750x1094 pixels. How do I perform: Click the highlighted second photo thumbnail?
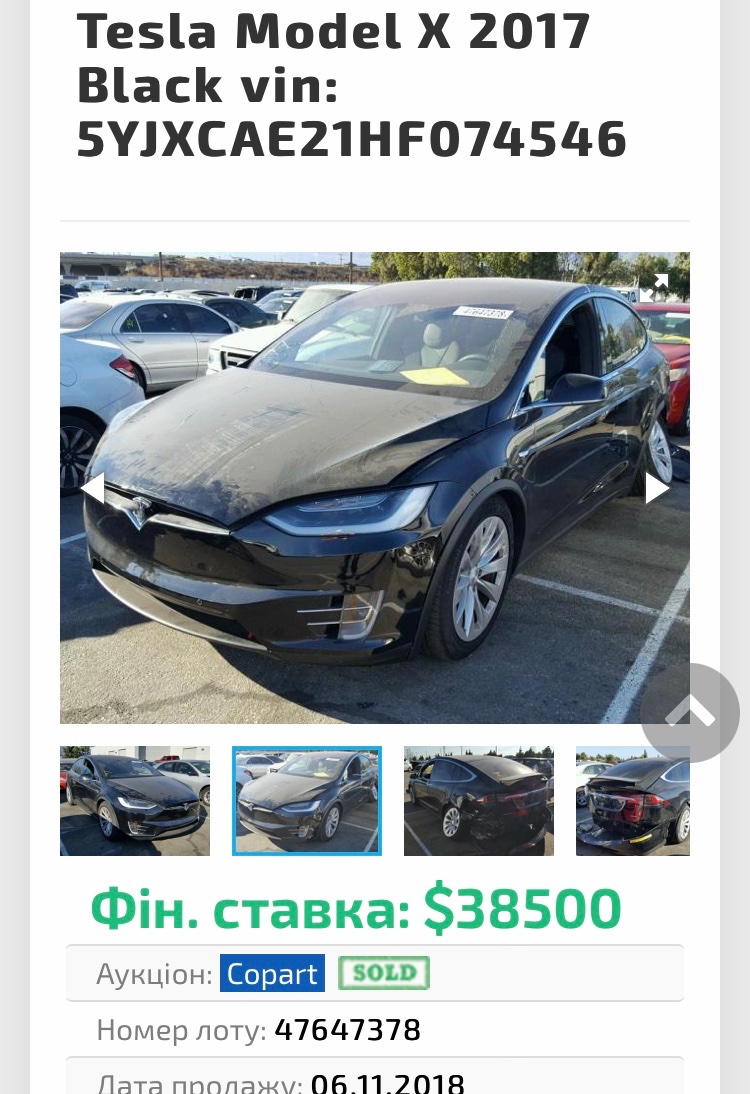coord(306,800)
